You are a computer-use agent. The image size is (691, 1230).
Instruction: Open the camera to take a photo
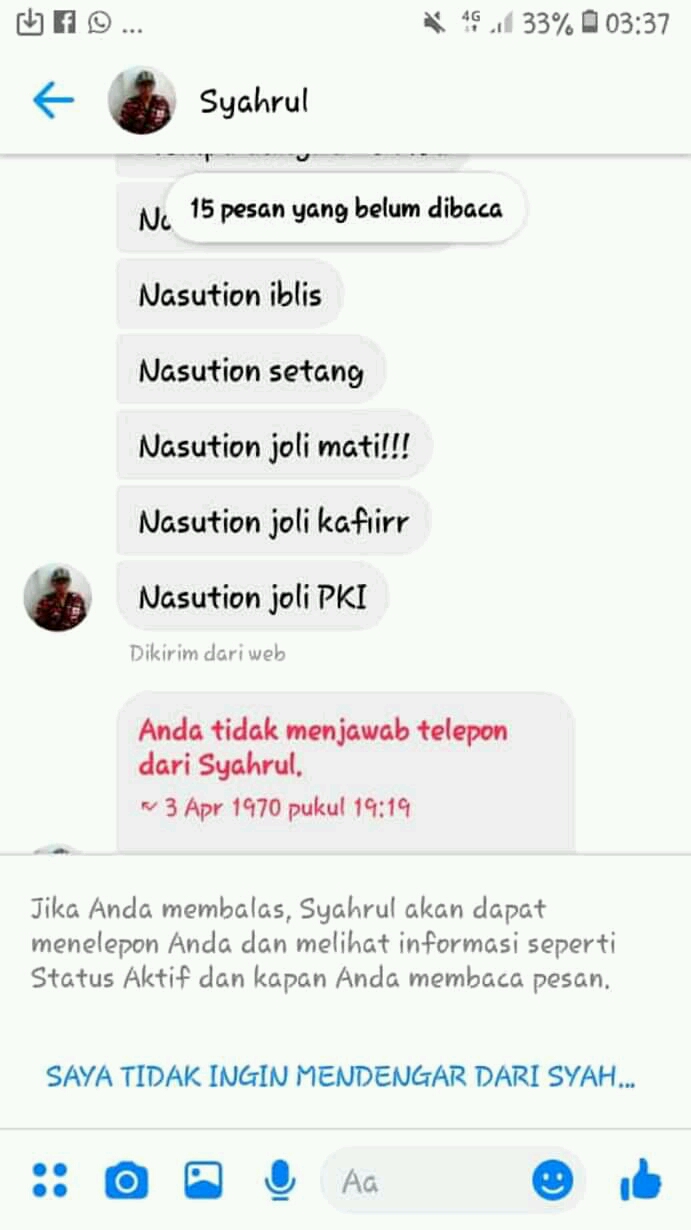[x=126, y=1182]
